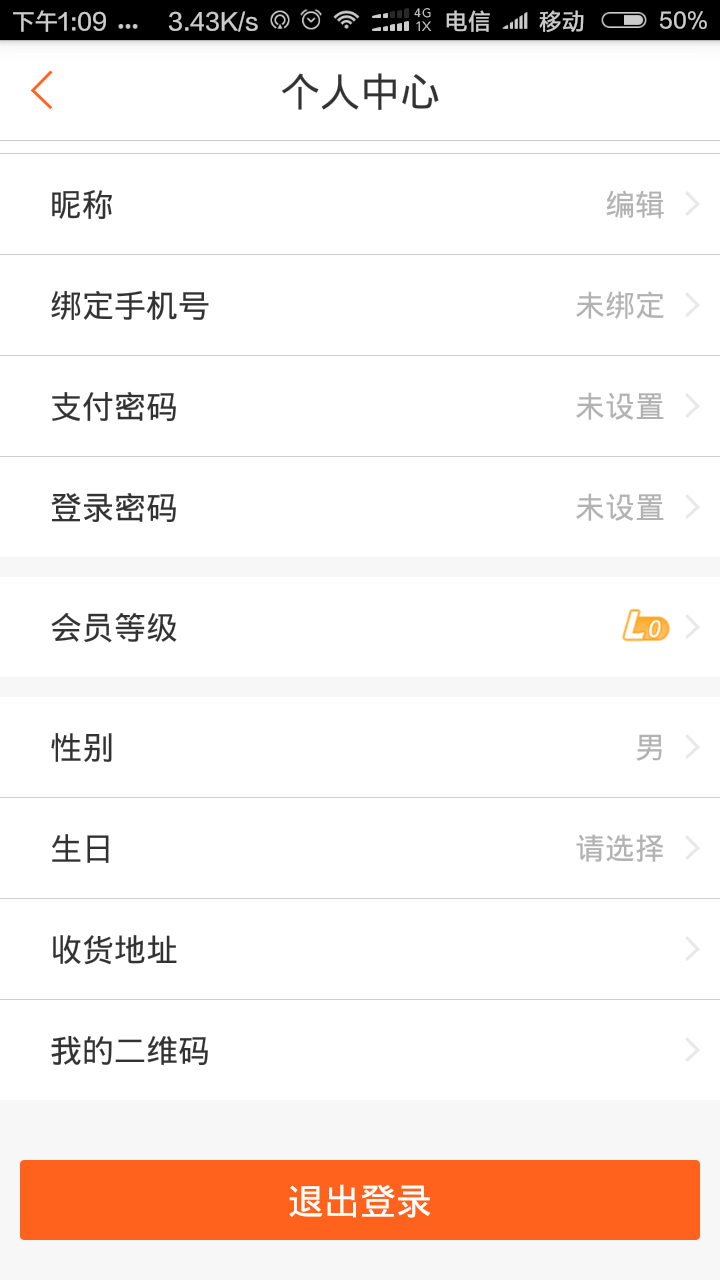Tap the 退出登录 logout button

[360, 1200]
